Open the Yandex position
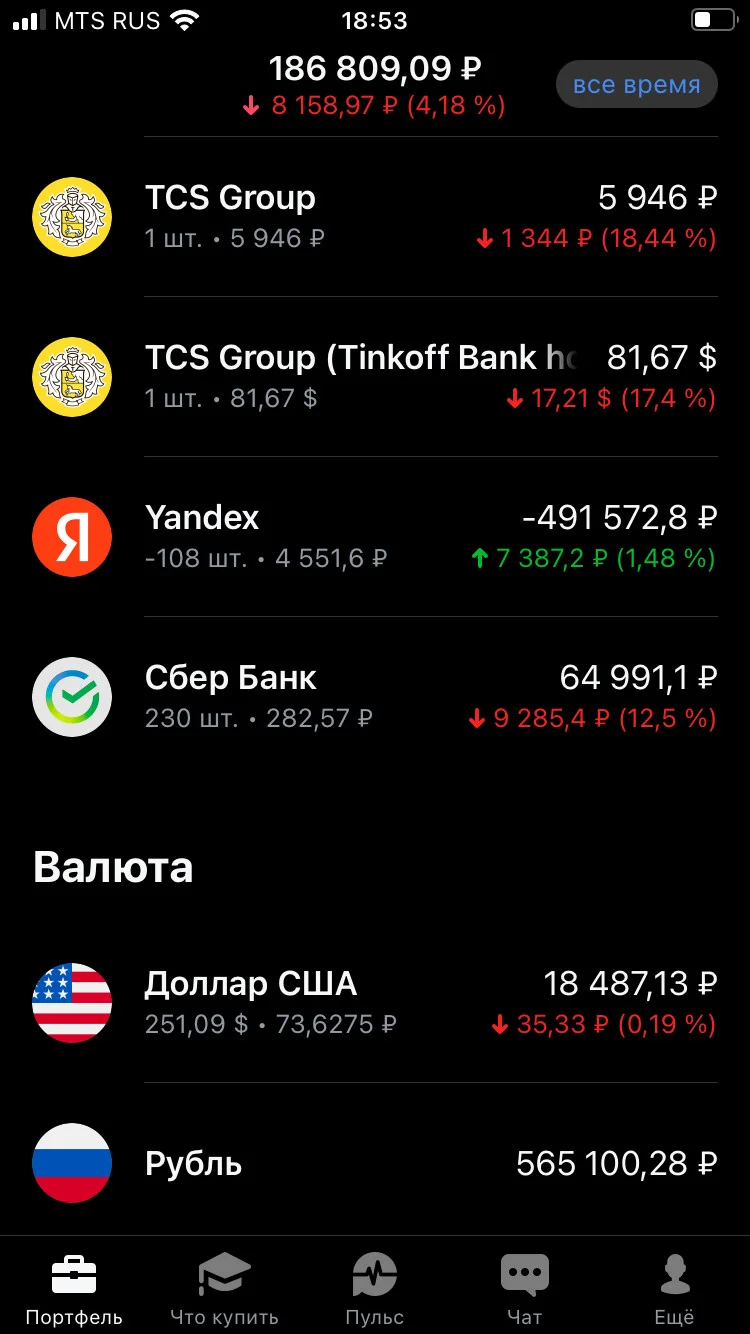 click(x=375, y=537)
